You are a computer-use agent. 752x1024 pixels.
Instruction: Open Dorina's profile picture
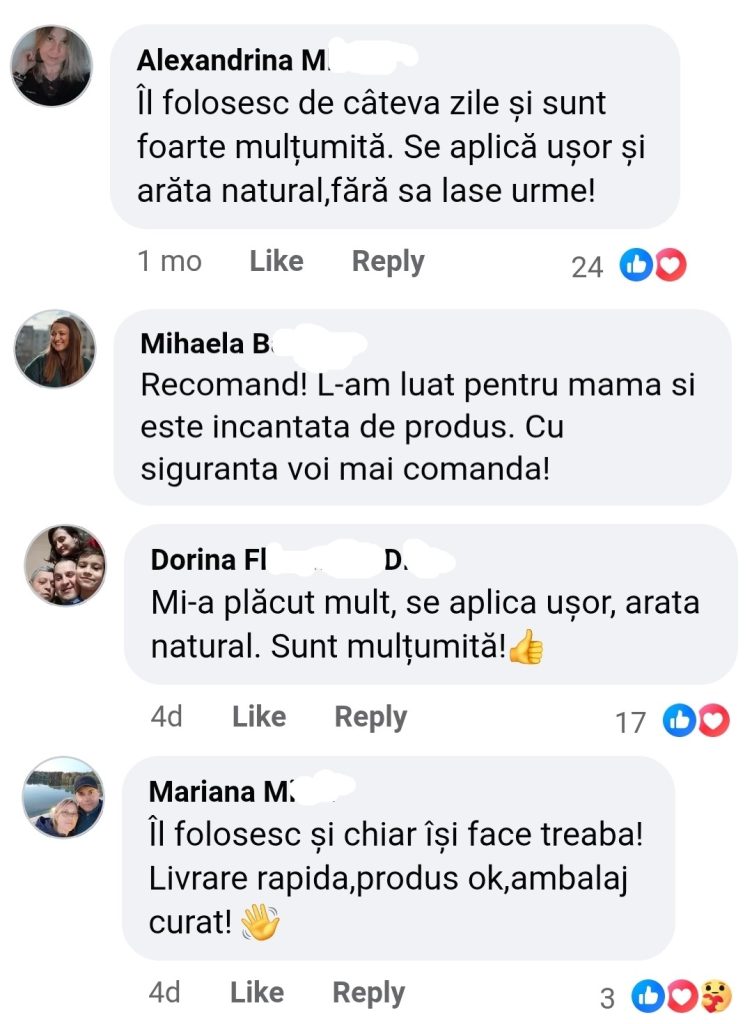65,565
